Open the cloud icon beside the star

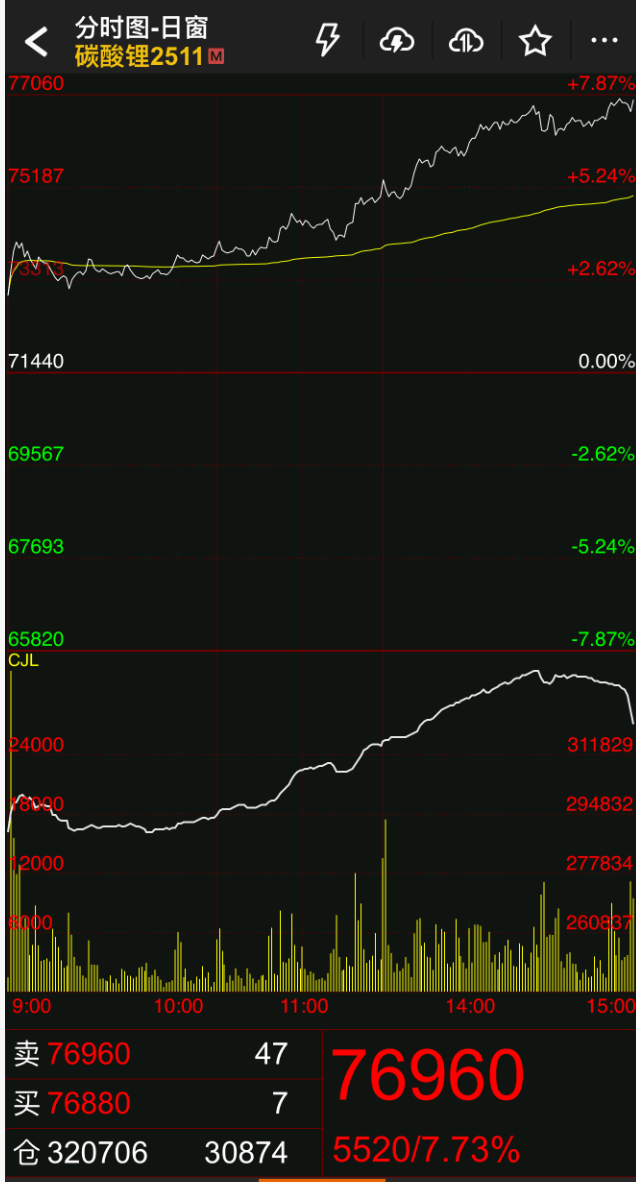click(466, 40)
